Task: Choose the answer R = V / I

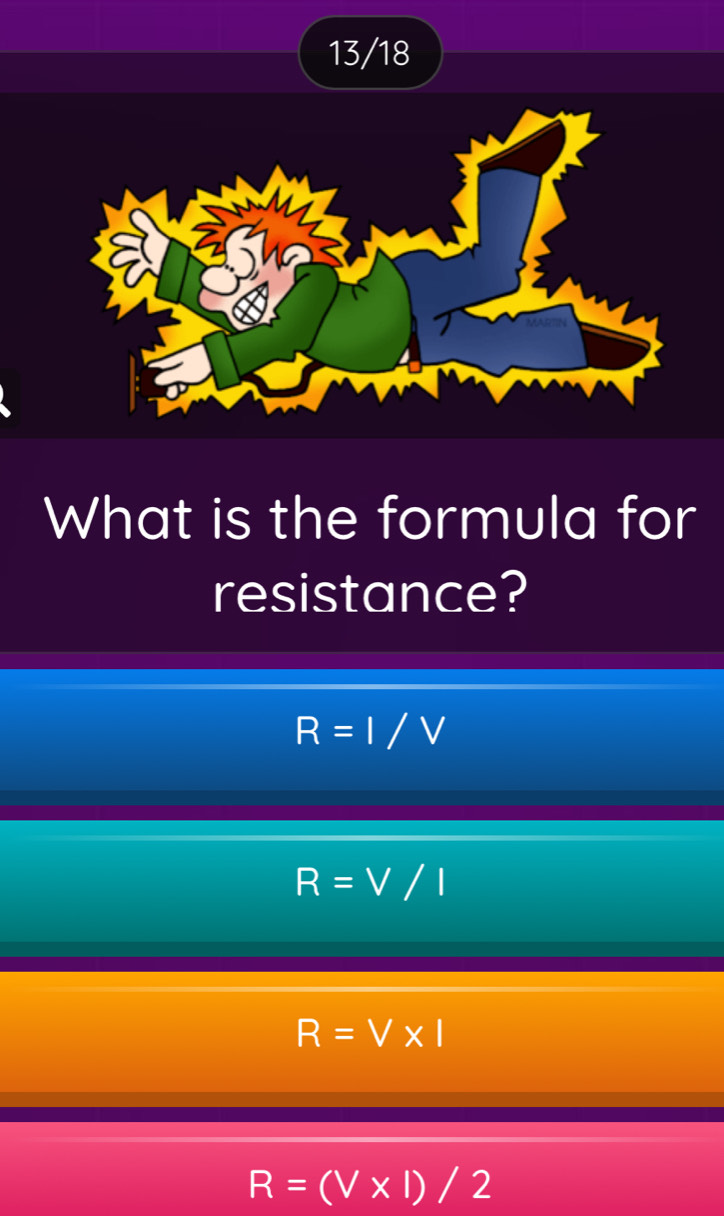Action: [x=362, y=882]
